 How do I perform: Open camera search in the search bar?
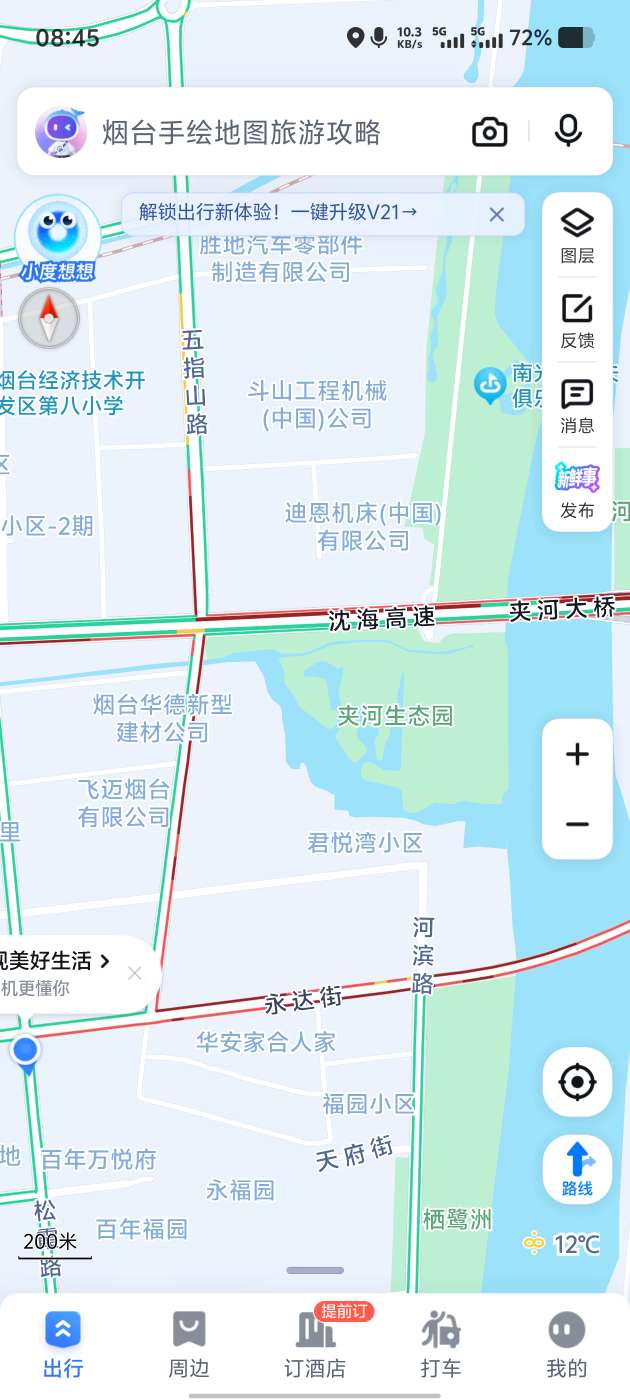pyautogui.click(x=489, y=132)
